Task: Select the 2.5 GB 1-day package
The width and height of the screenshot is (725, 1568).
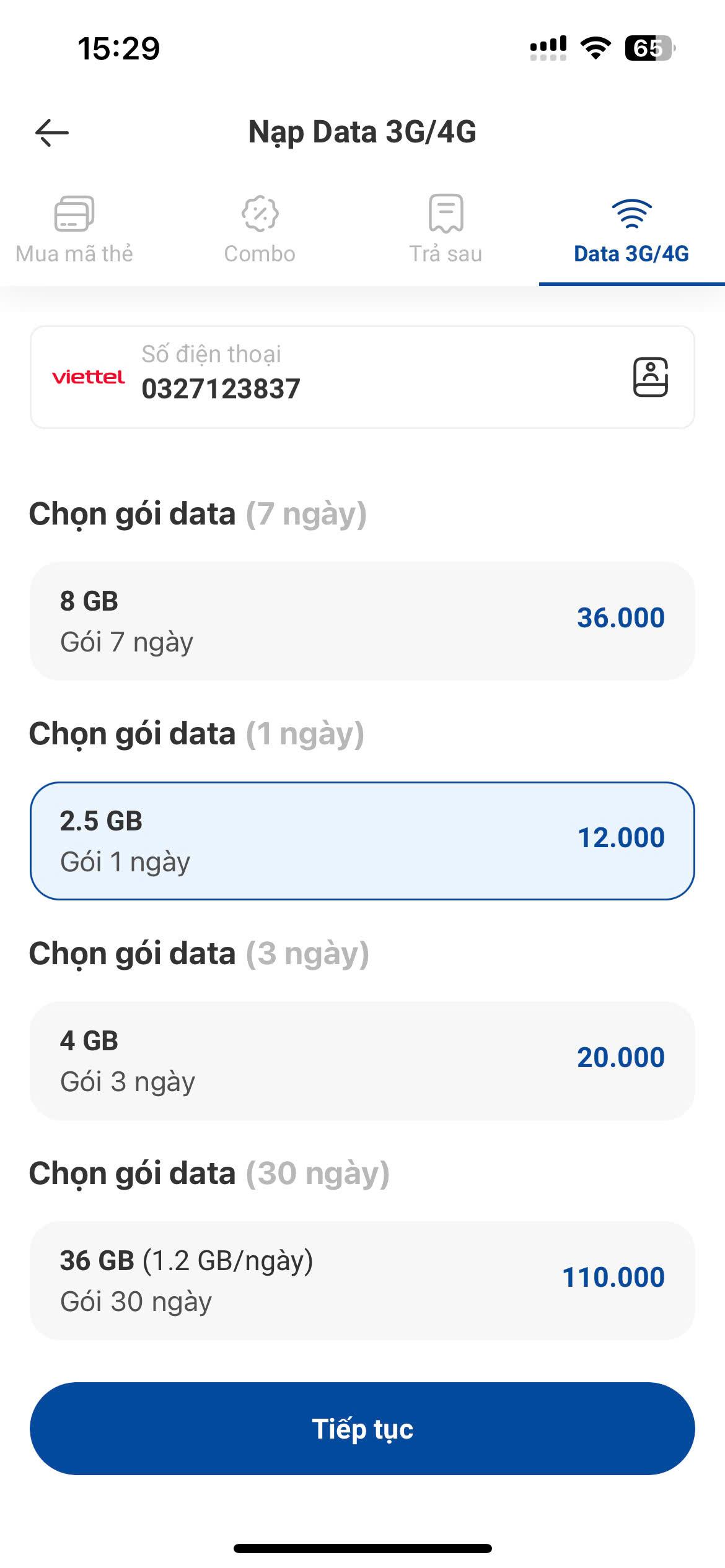Action: click(x=362, y=841)
